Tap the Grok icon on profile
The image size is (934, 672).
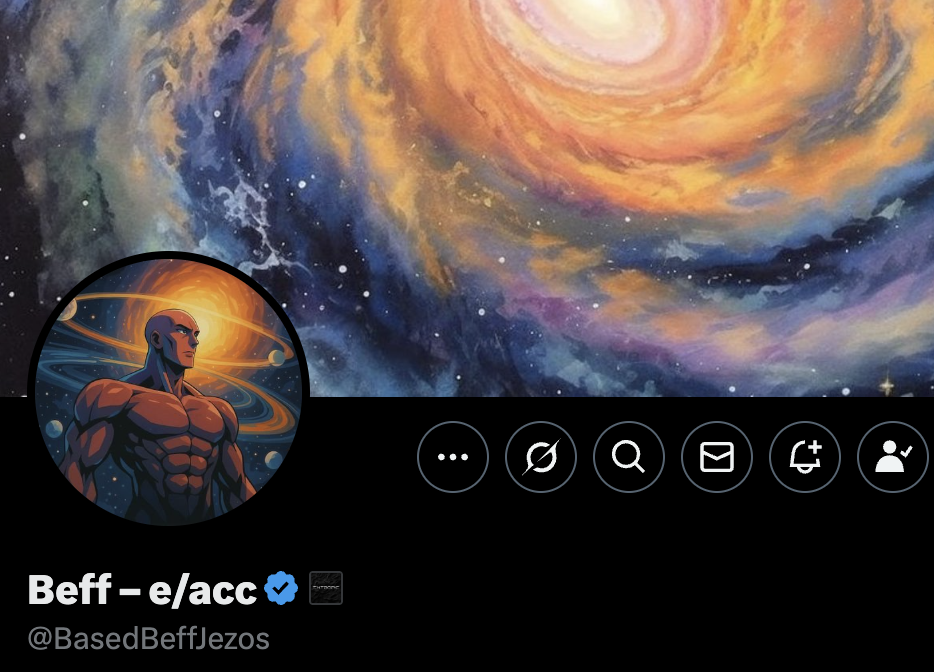click(x=541, y=457)
